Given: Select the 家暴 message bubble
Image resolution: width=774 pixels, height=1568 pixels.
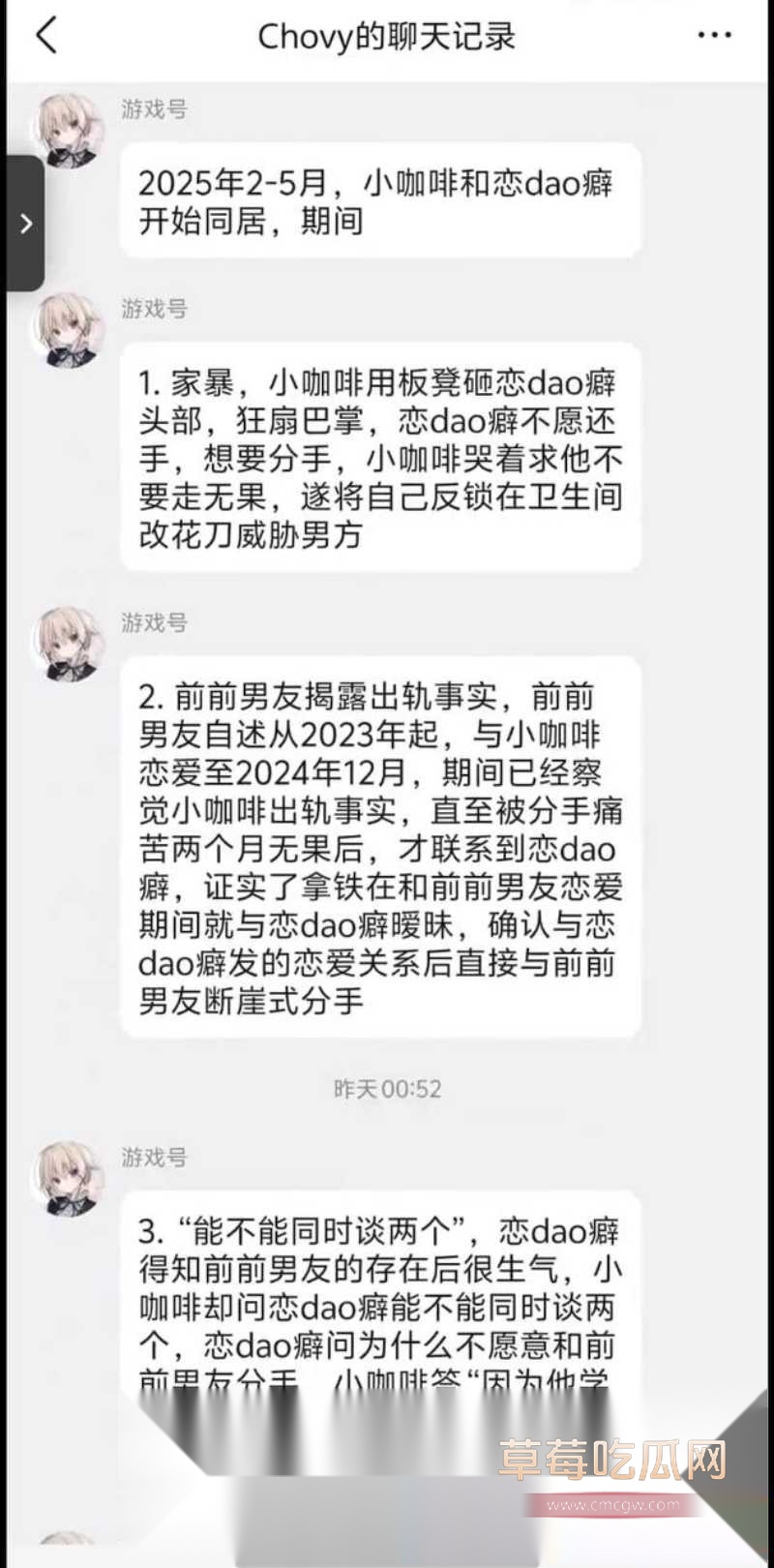Looking at the screenshot, I should coord(382,460).
